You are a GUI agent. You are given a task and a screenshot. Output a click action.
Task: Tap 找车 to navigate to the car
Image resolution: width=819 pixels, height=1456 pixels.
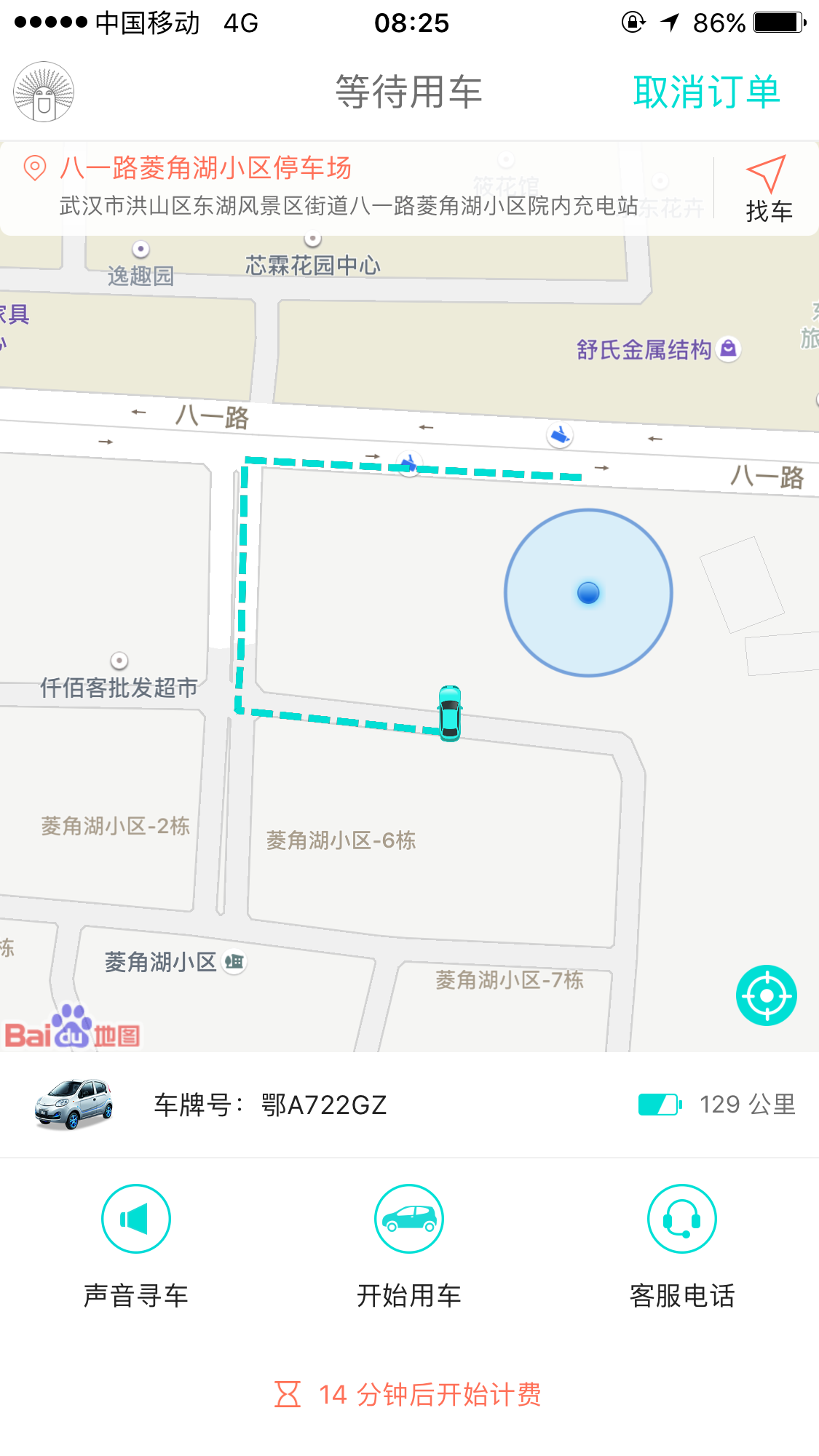click(767, 188)
